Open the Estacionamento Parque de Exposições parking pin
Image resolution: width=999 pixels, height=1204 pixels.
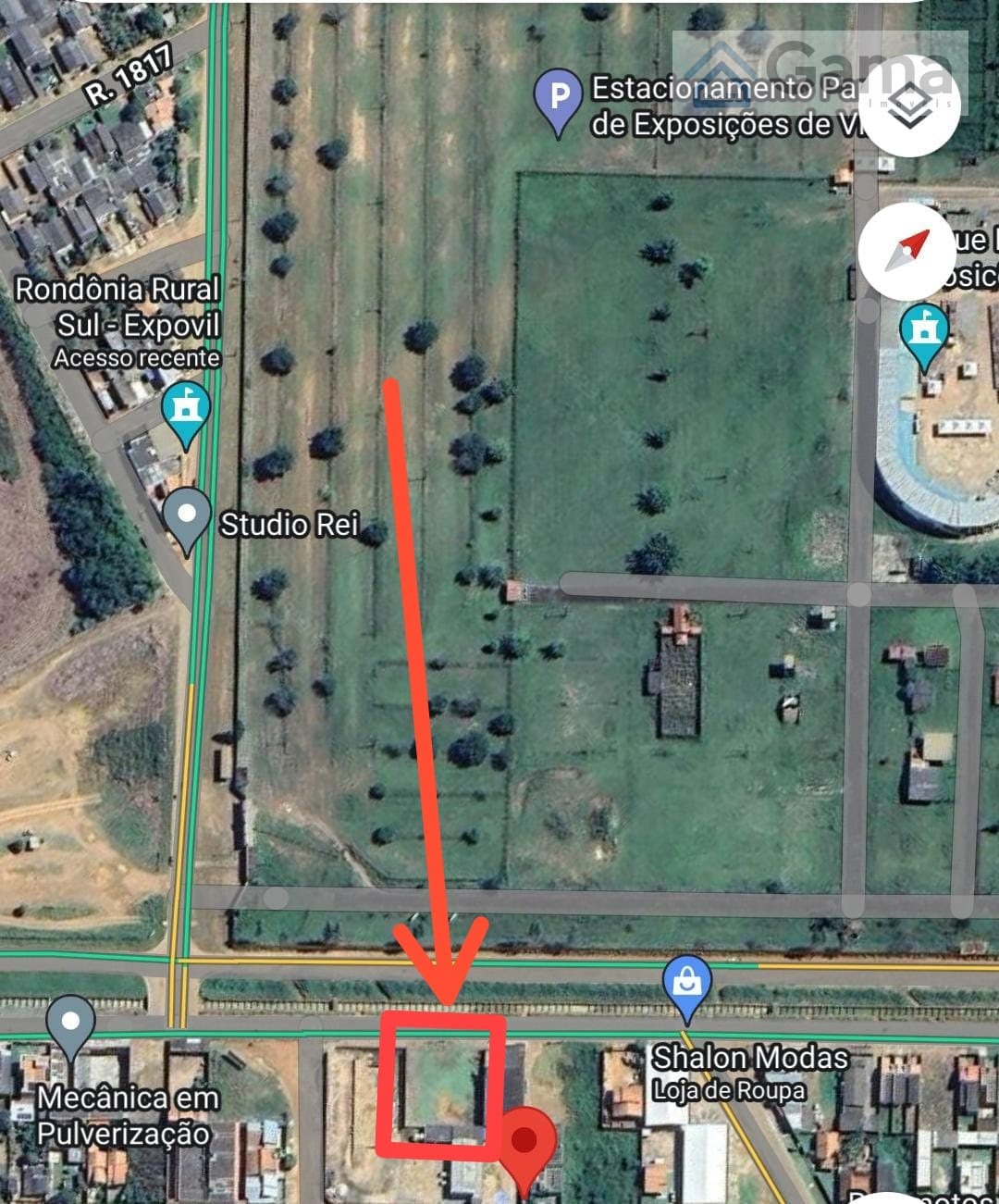[559, 102]
